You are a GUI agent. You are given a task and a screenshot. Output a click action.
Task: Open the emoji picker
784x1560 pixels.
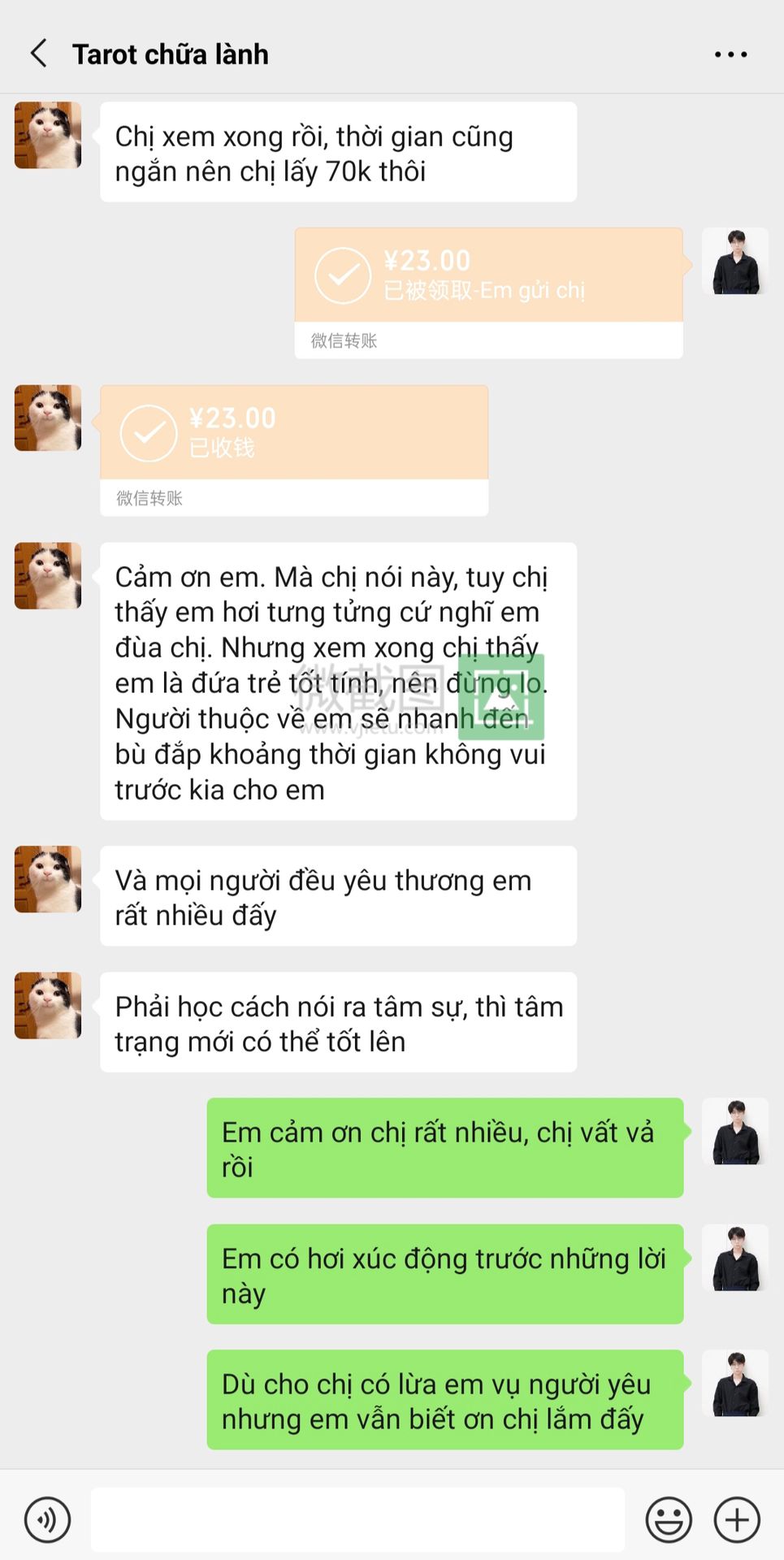coord(669,1519)
